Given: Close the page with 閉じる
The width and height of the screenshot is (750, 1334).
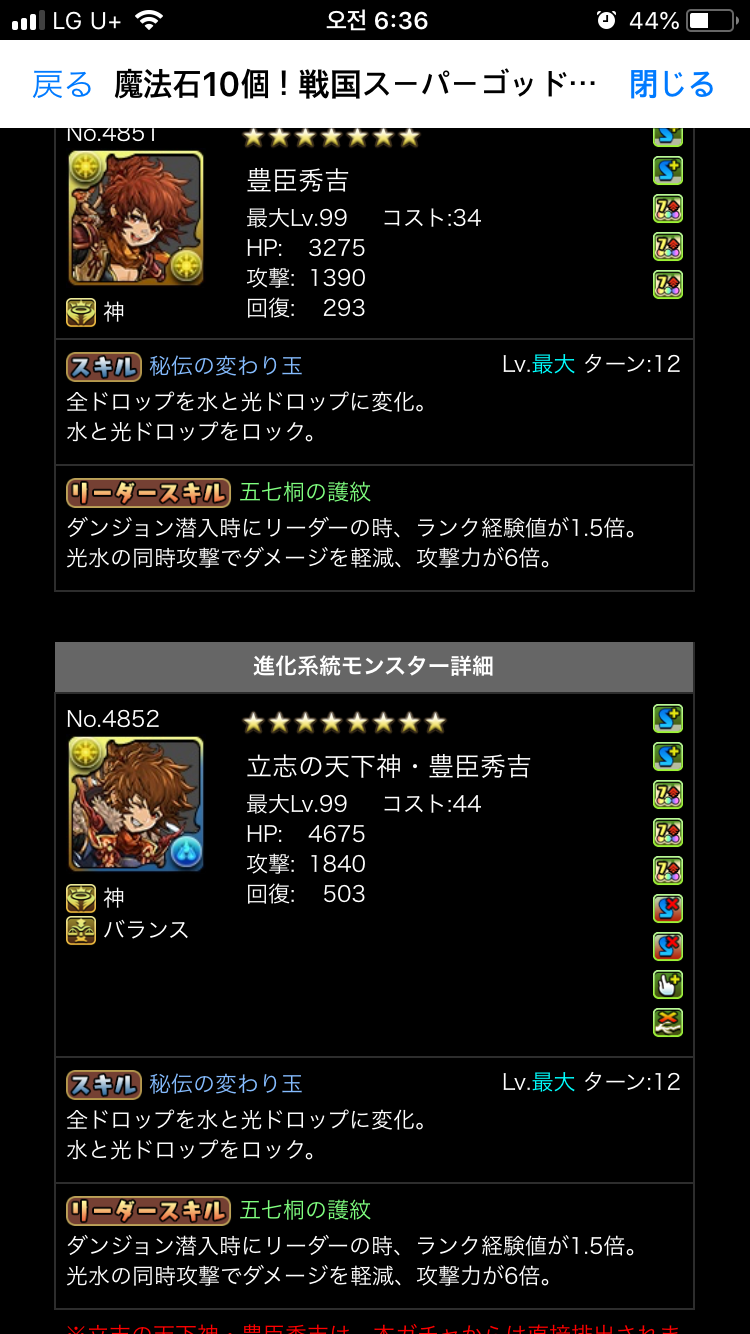Looking at the screenshot, I should click(x=672, y=85).
